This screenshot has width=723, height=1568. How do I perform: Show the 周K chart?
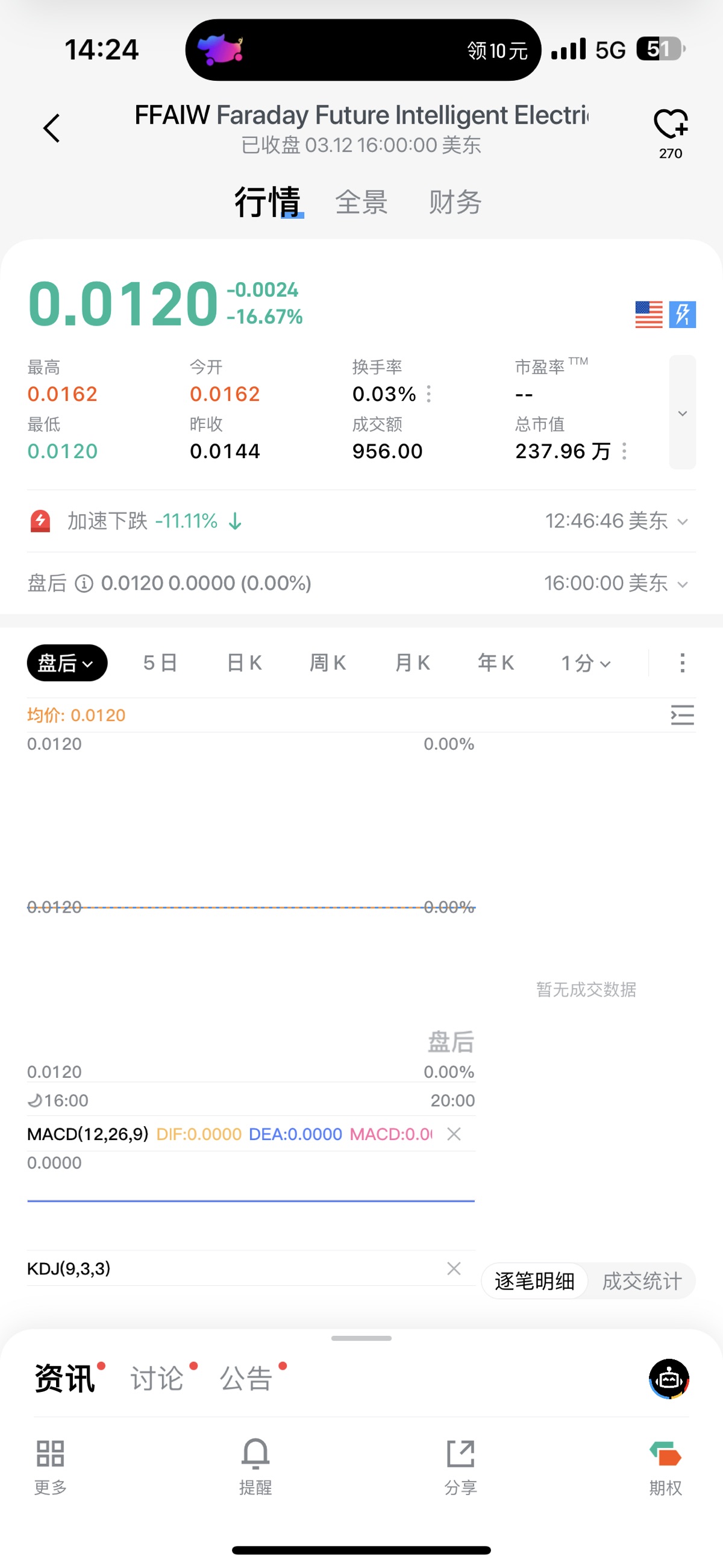328,663
